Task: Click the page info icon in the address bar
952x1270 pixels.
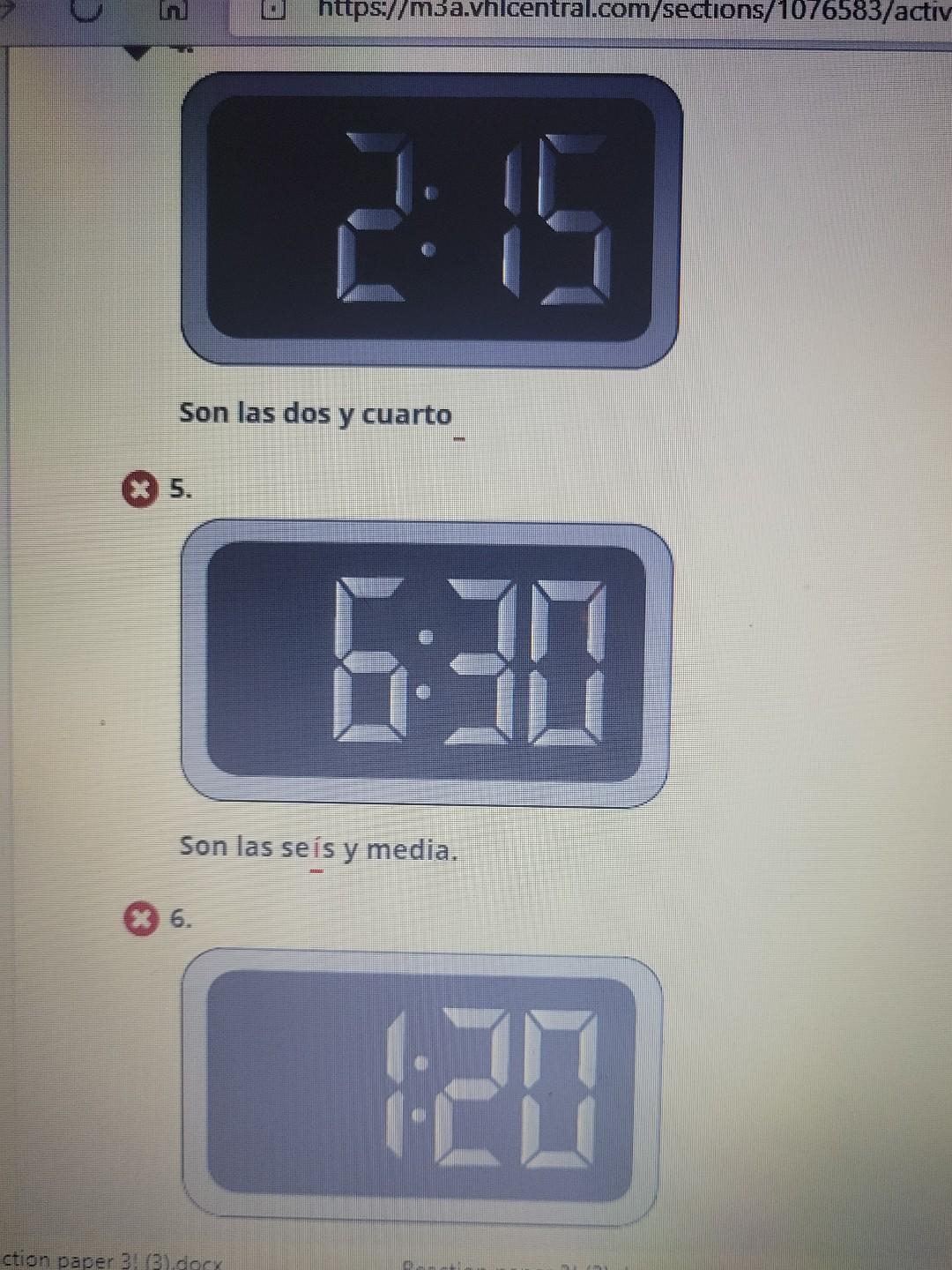Action: coord(273,9)
